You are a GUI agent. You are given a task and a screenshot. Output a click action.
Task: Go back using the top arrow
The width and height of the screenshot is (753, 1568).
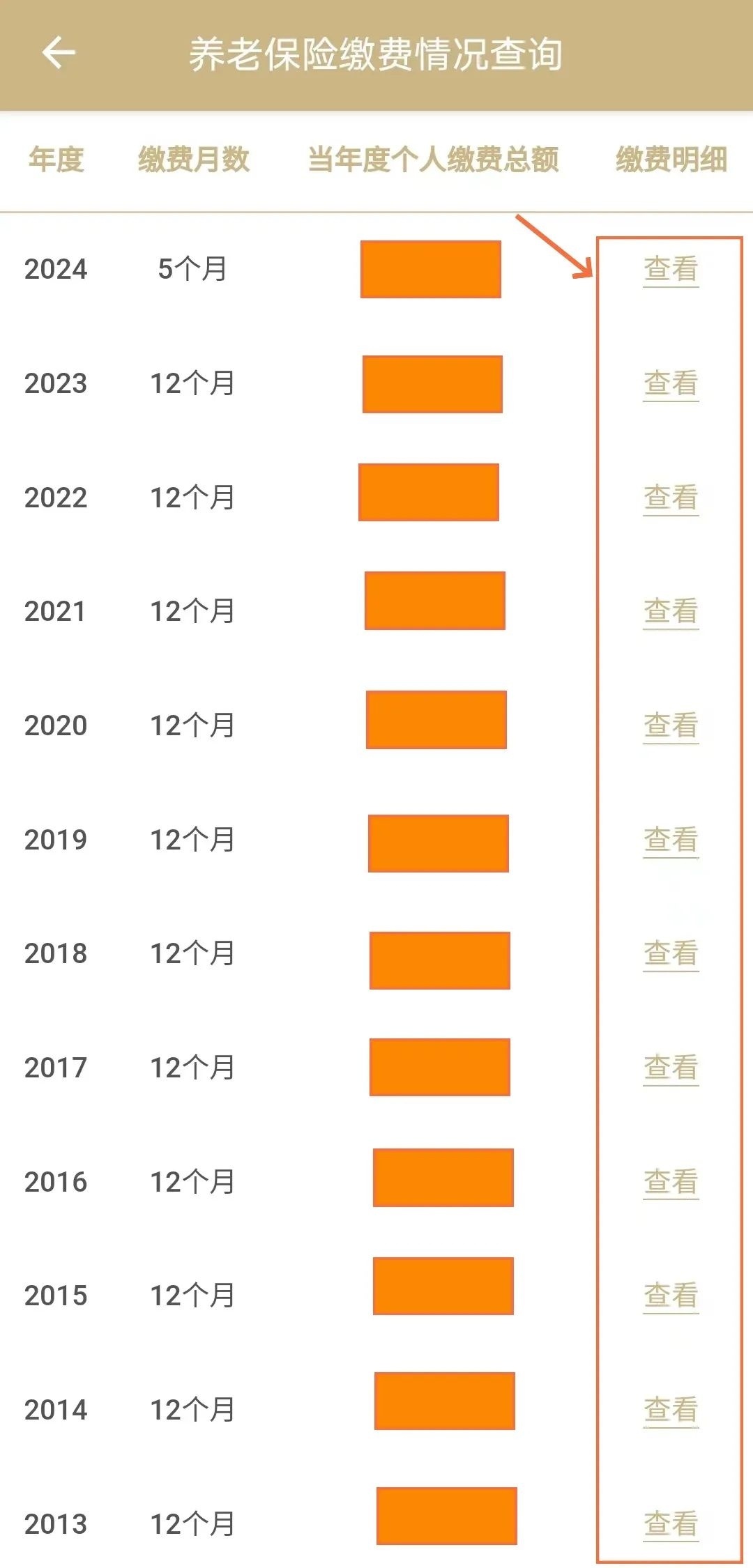(x=59, y=53)
